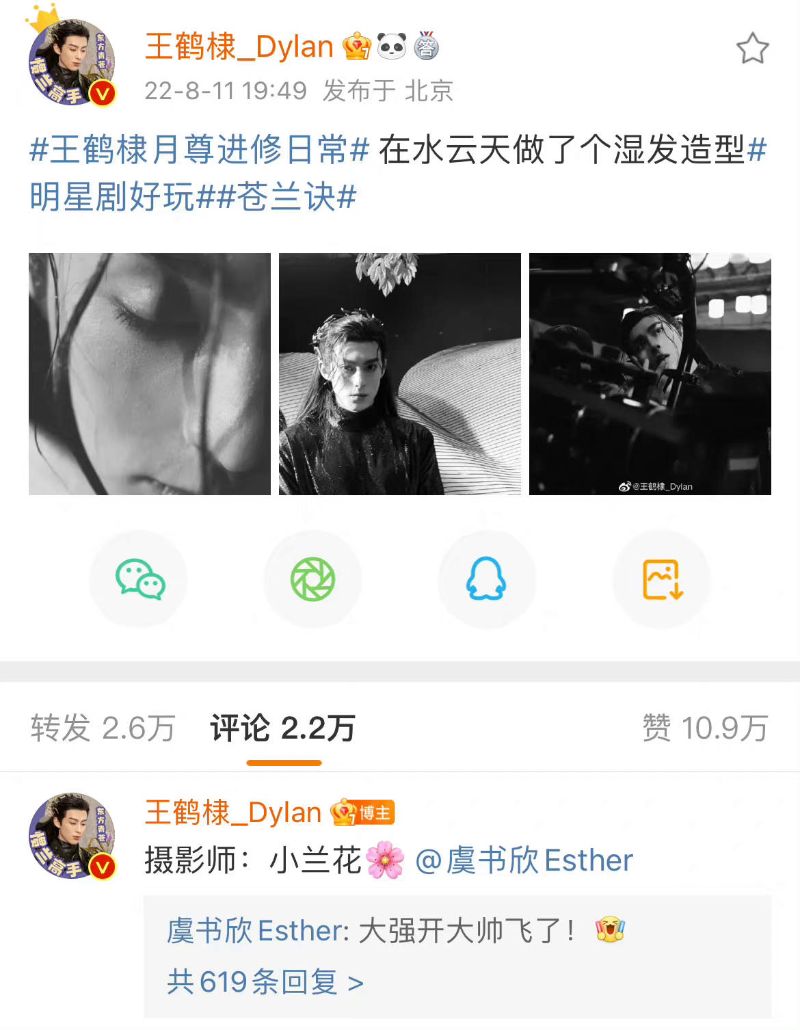Share to WeChat Moments via the aperture icon
Screen dimensions: 800x1030
[x=313, y=579]
